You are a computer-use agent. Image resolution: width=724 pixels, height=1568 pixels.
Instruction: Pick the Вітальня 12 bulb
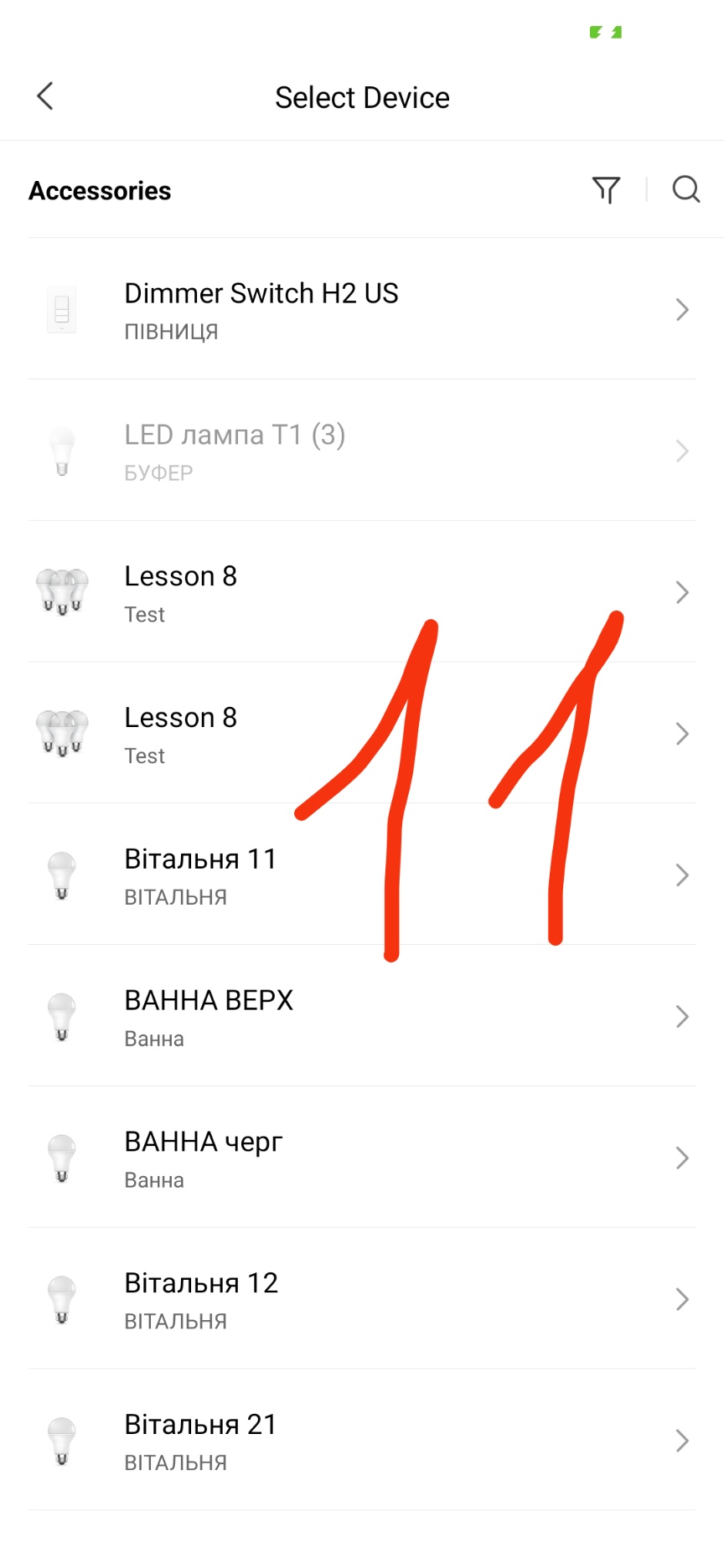[x=362, y=1300]
